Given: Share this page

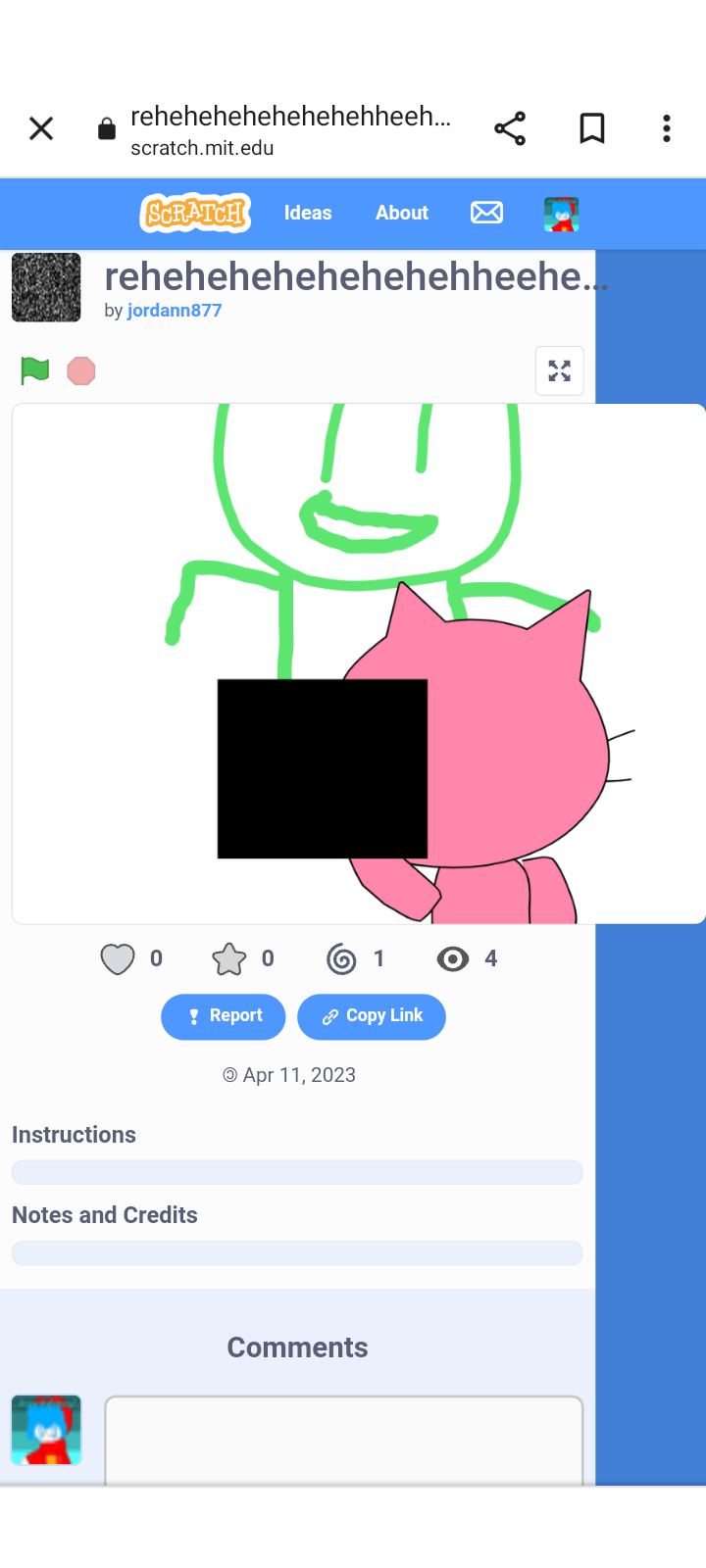Looking at the screenshot, I should [510, 128].
